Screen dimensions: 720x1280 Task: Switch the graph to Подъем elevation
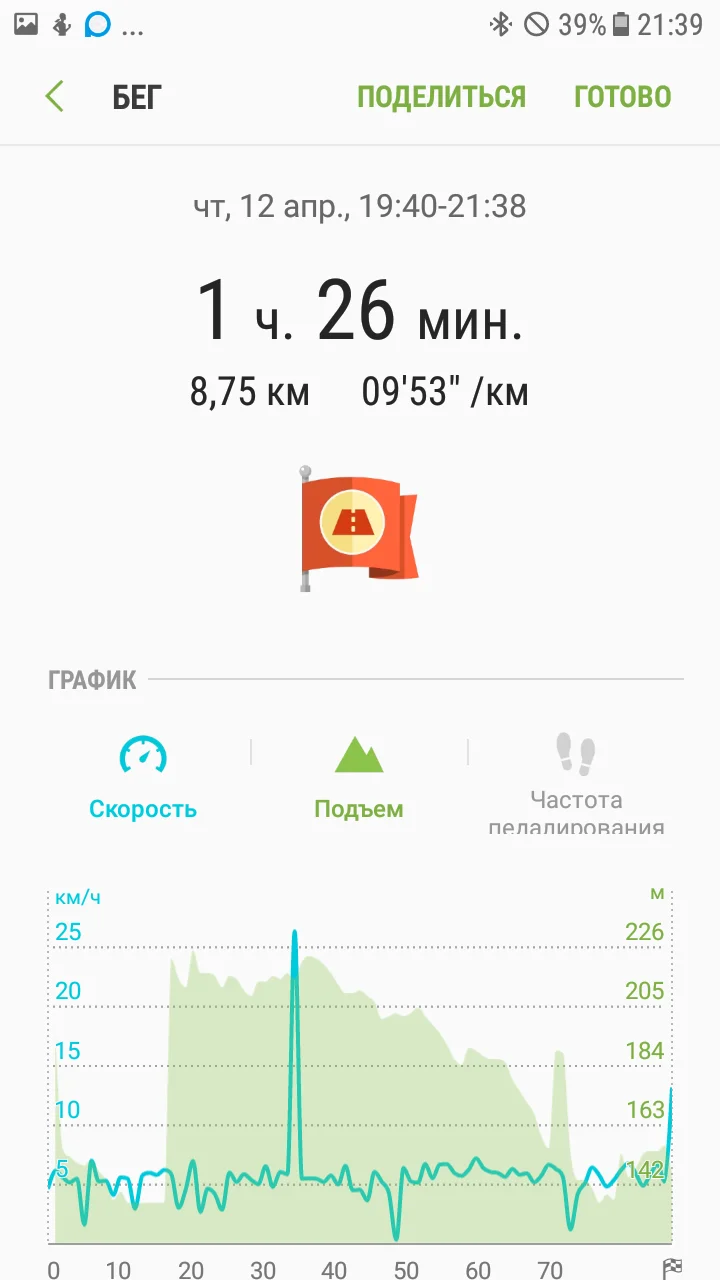coord(359,778)
